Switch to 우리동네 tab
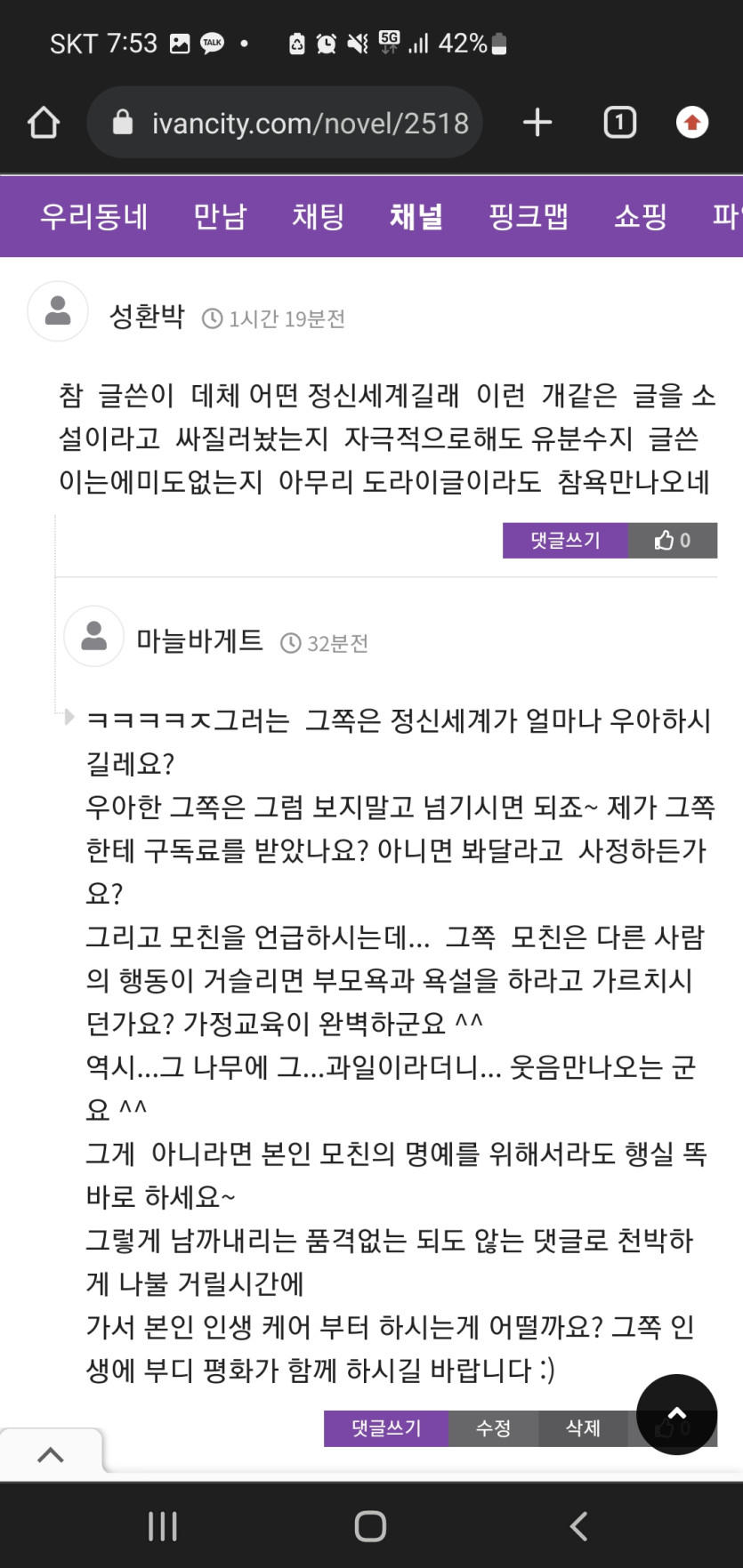 click(x=94, y=216)
